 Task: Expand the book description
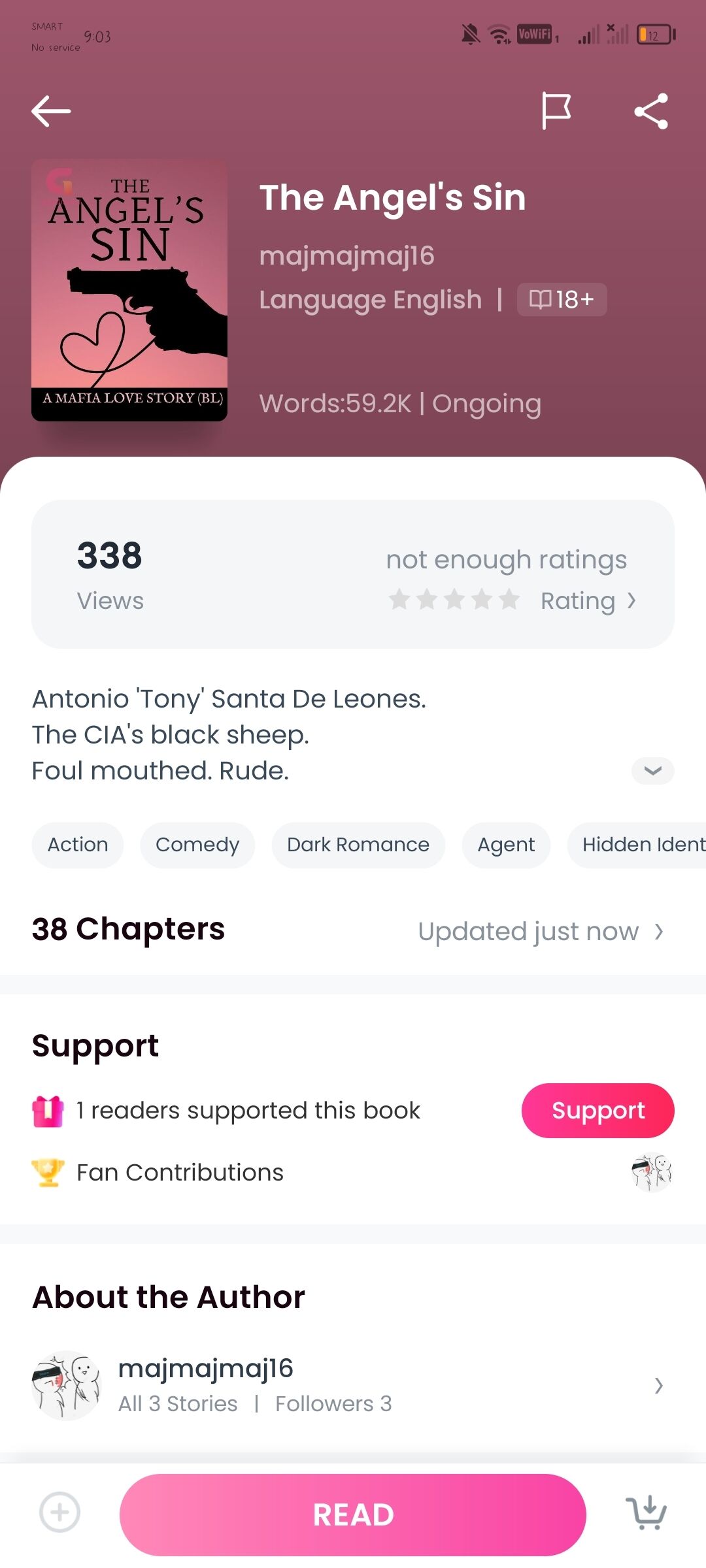click(x=652, y=771)
